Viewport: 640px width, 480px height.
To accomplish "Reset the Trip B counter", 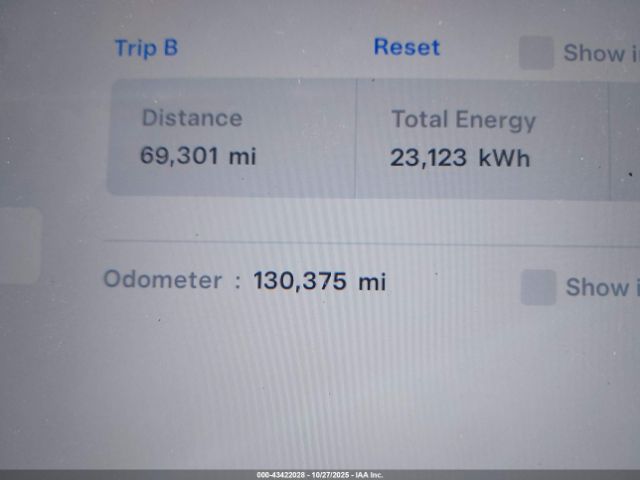I will tap(406, 47).
